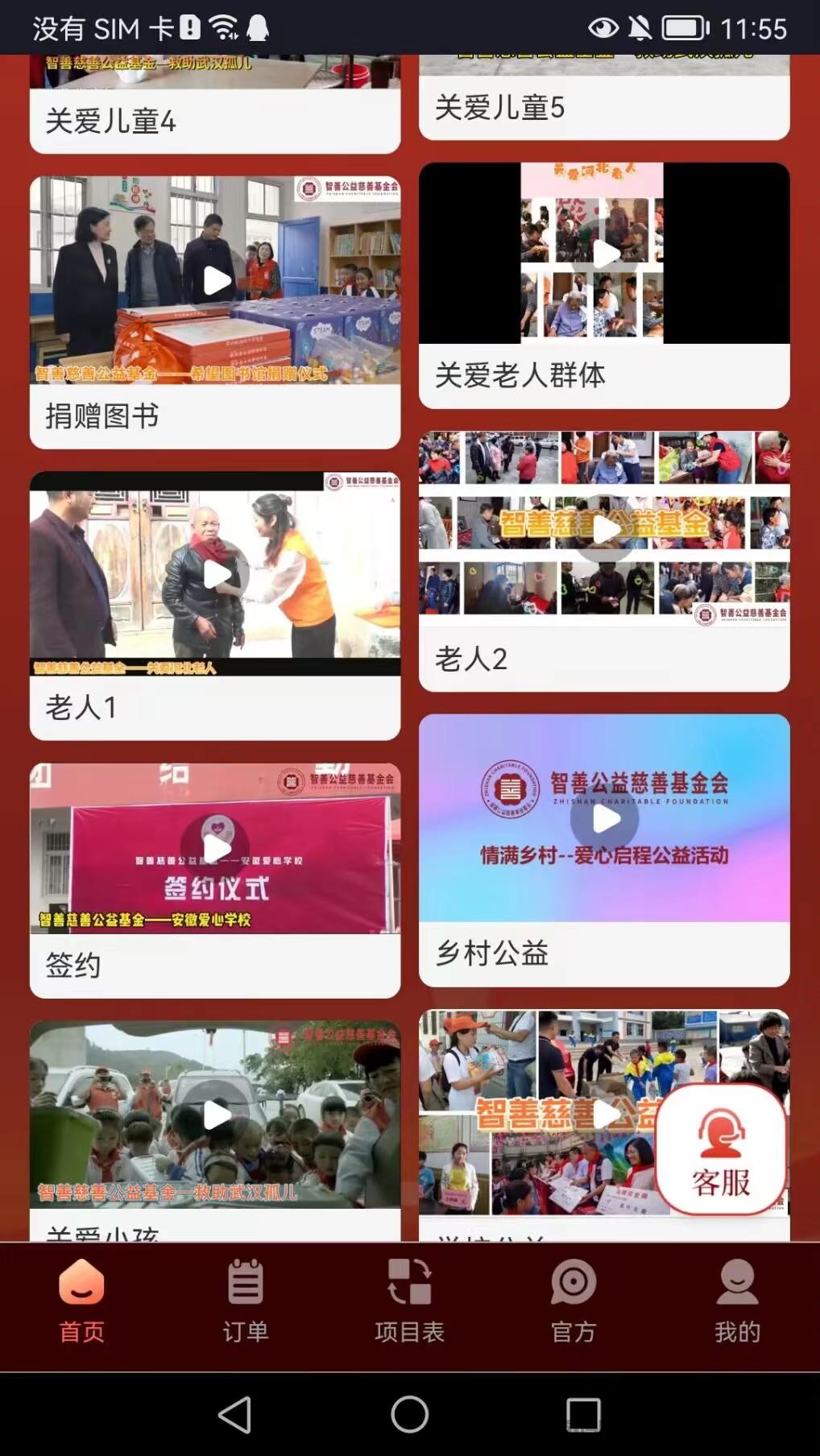The image size is (820, 1456).
Task: Contact 客服 customer service
Action: click(x=721, y=1149)
